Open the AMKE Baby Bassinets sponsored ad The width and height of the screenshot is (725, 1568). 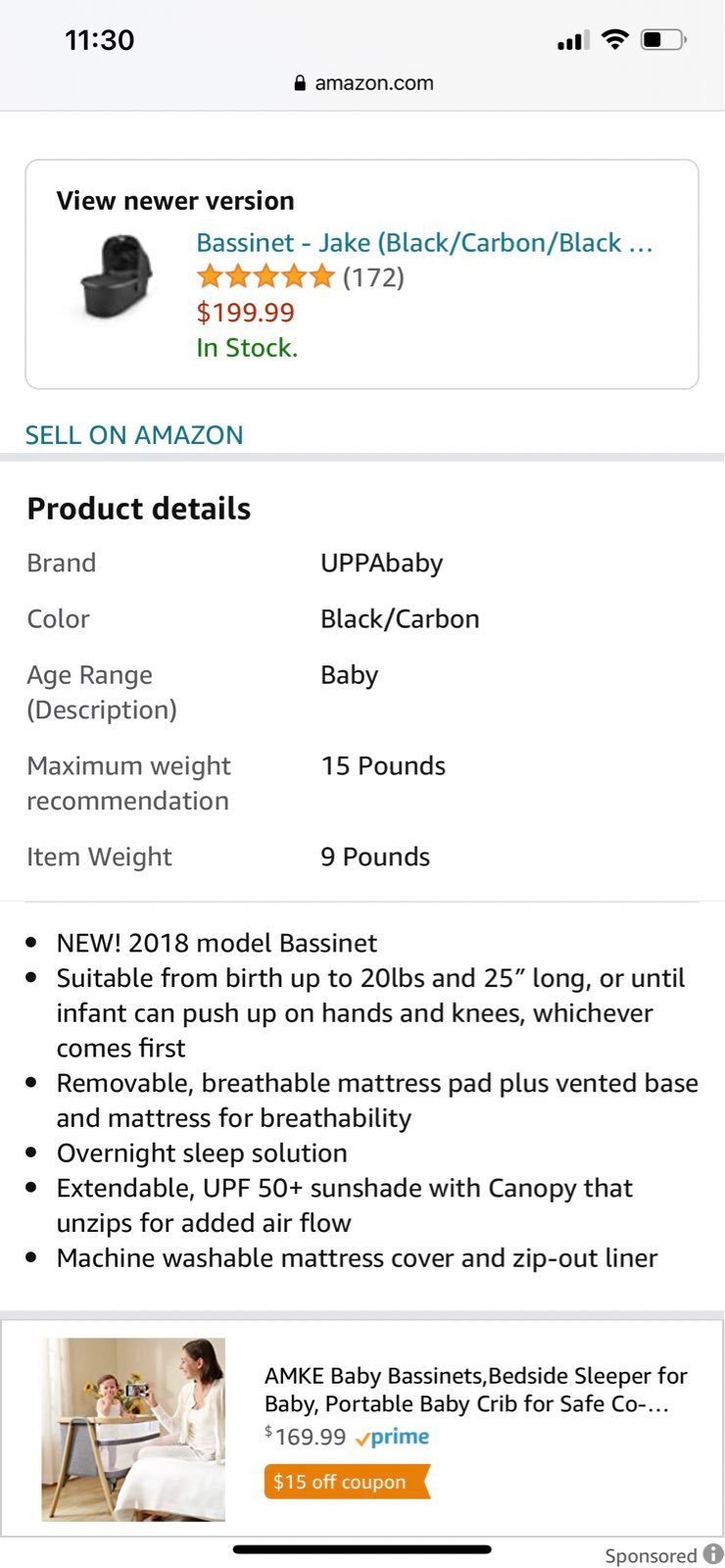point(475,1390)
